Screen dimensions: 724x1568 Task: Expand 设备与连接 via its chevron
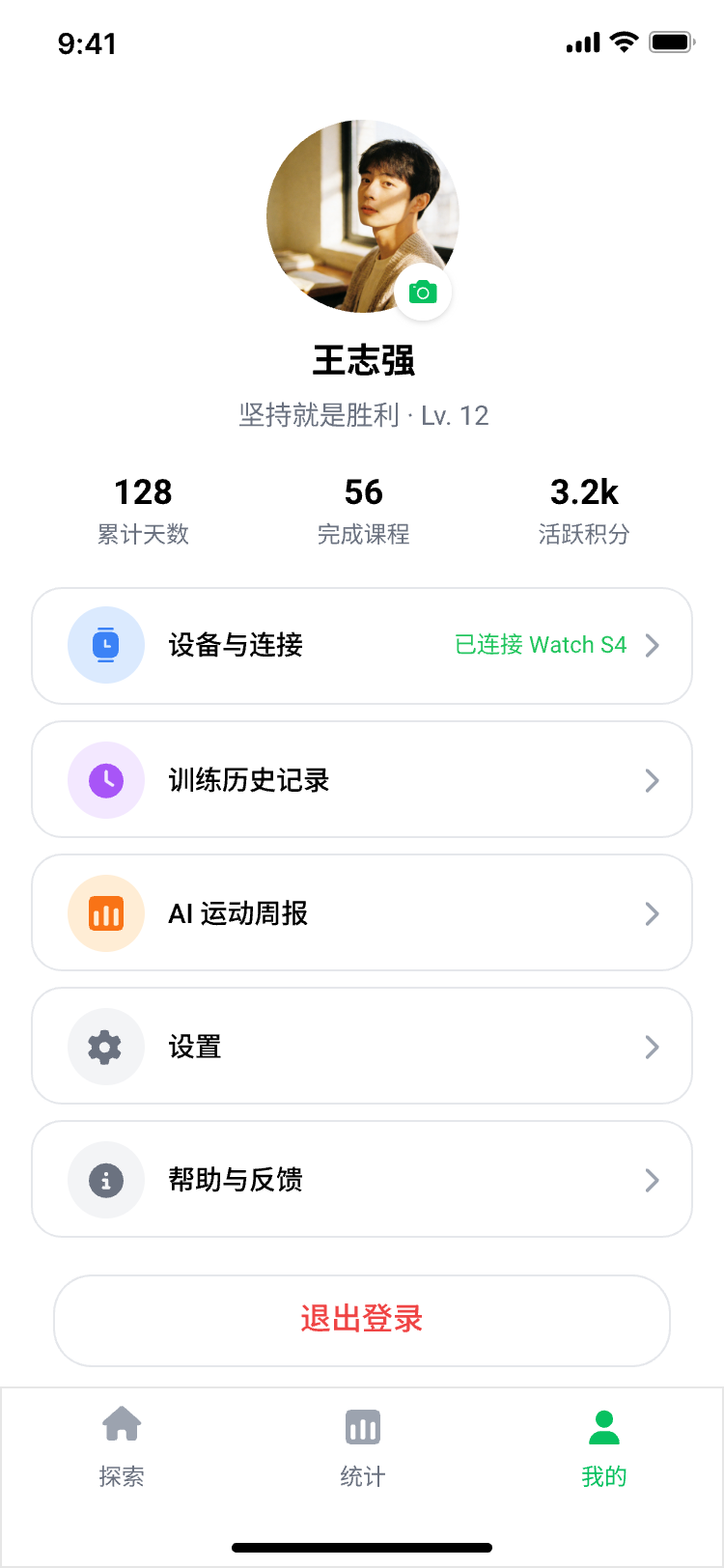coord(653,645)
